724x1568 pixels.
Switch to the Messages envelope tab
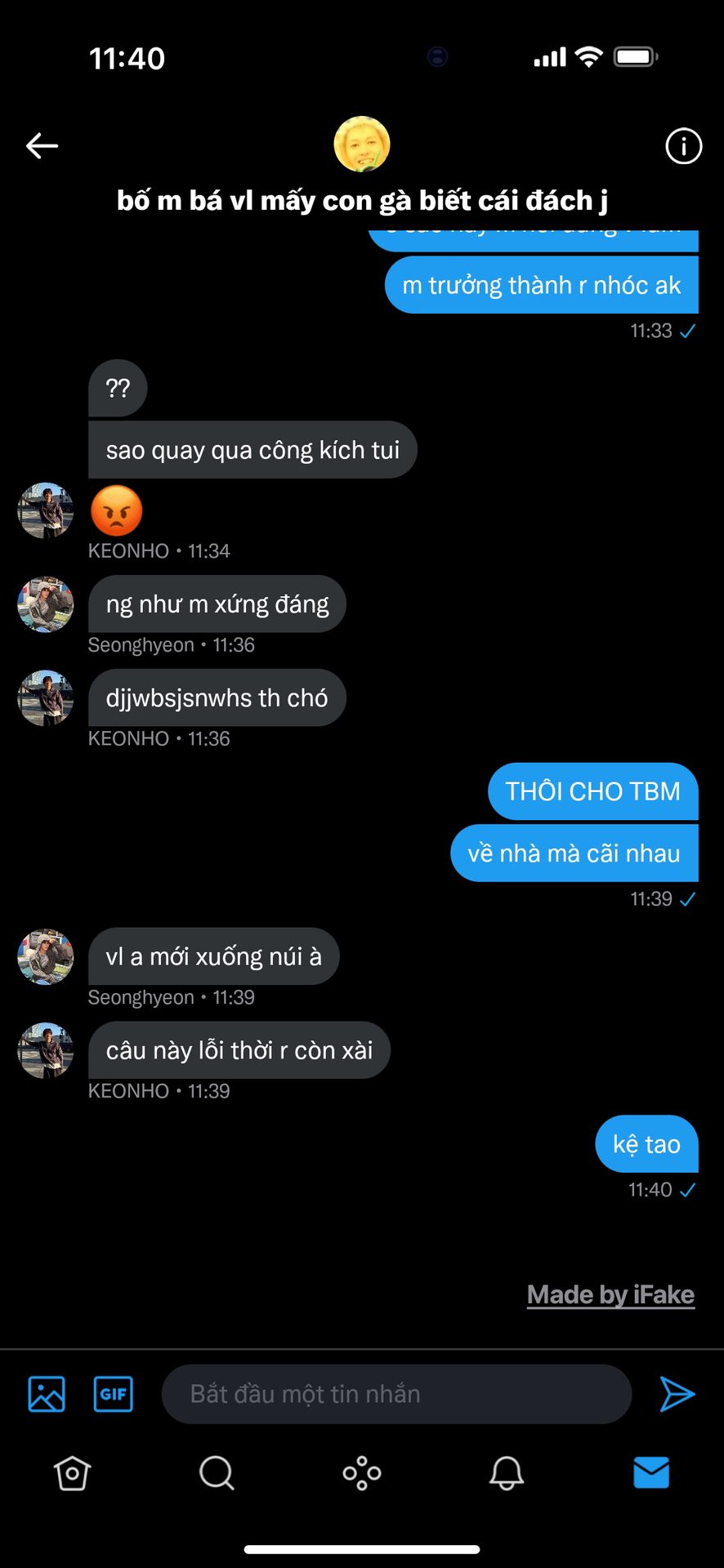(651, 1472)
